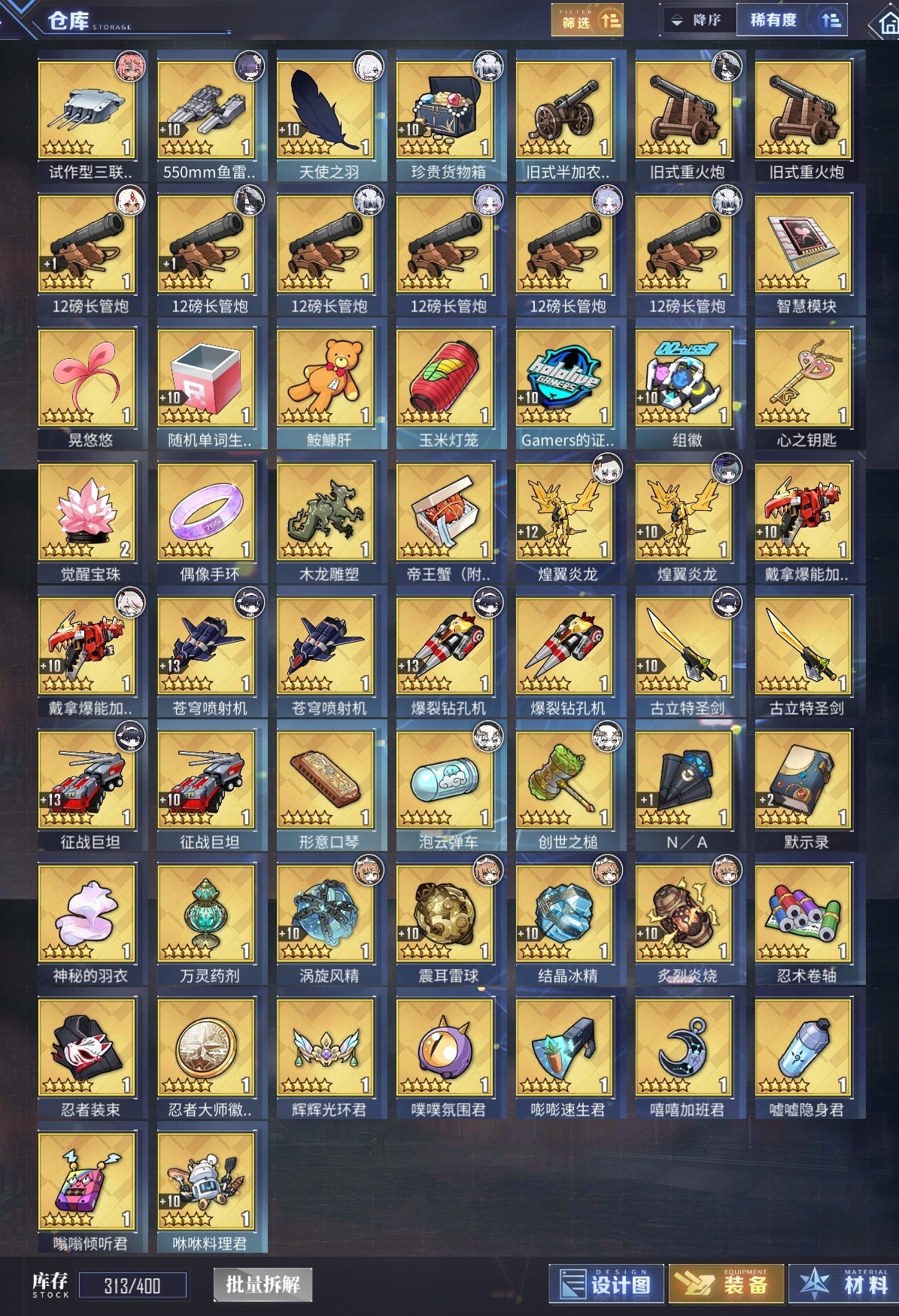Return to the home screen icon

click(x=888, y=25)
